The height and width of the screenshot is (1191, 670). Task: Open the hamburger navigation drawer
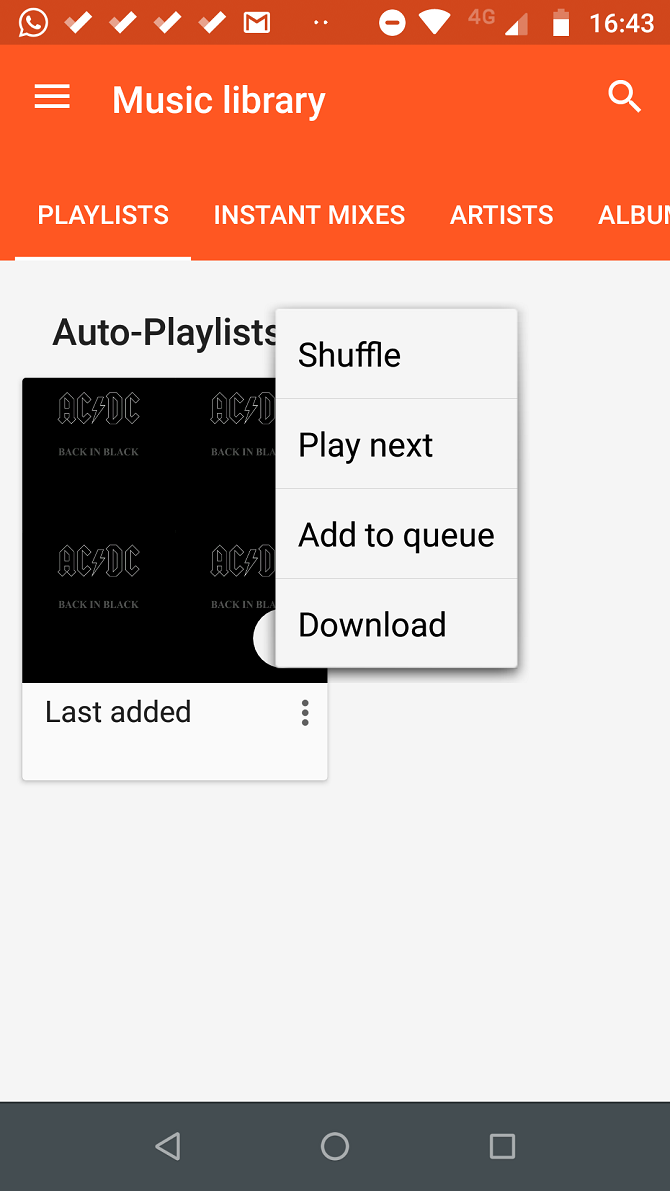[x=52, y=97]
